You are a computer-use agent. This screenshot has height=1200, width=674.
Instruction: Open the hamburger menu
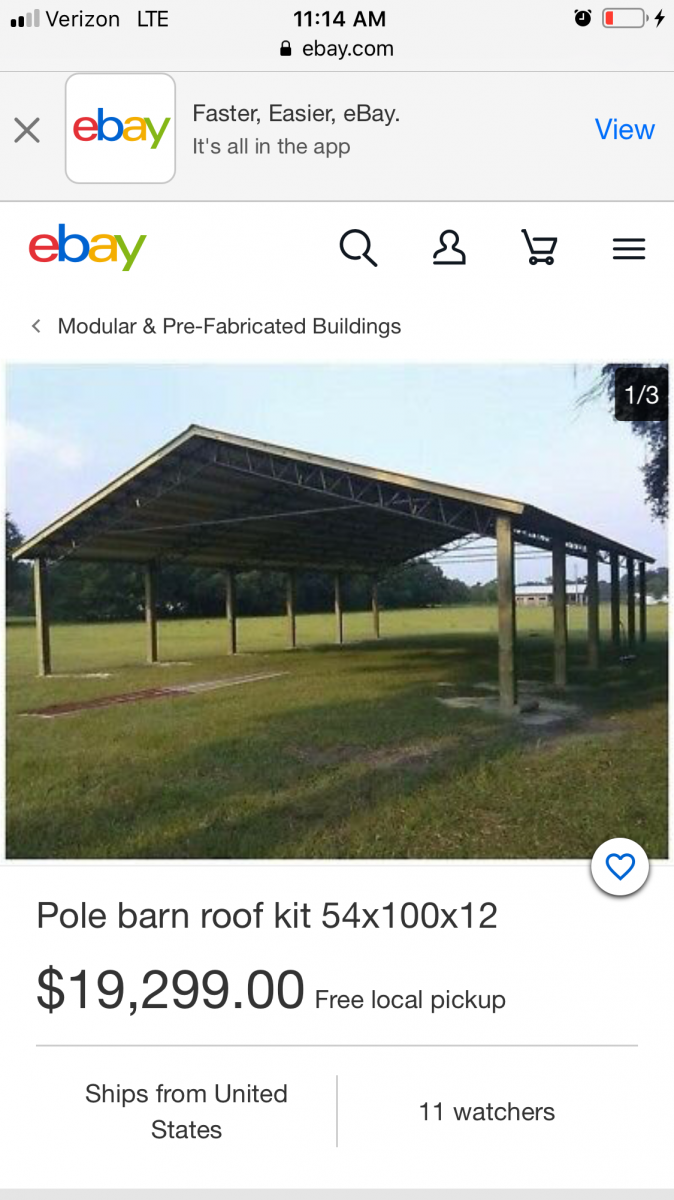(628, 248)
